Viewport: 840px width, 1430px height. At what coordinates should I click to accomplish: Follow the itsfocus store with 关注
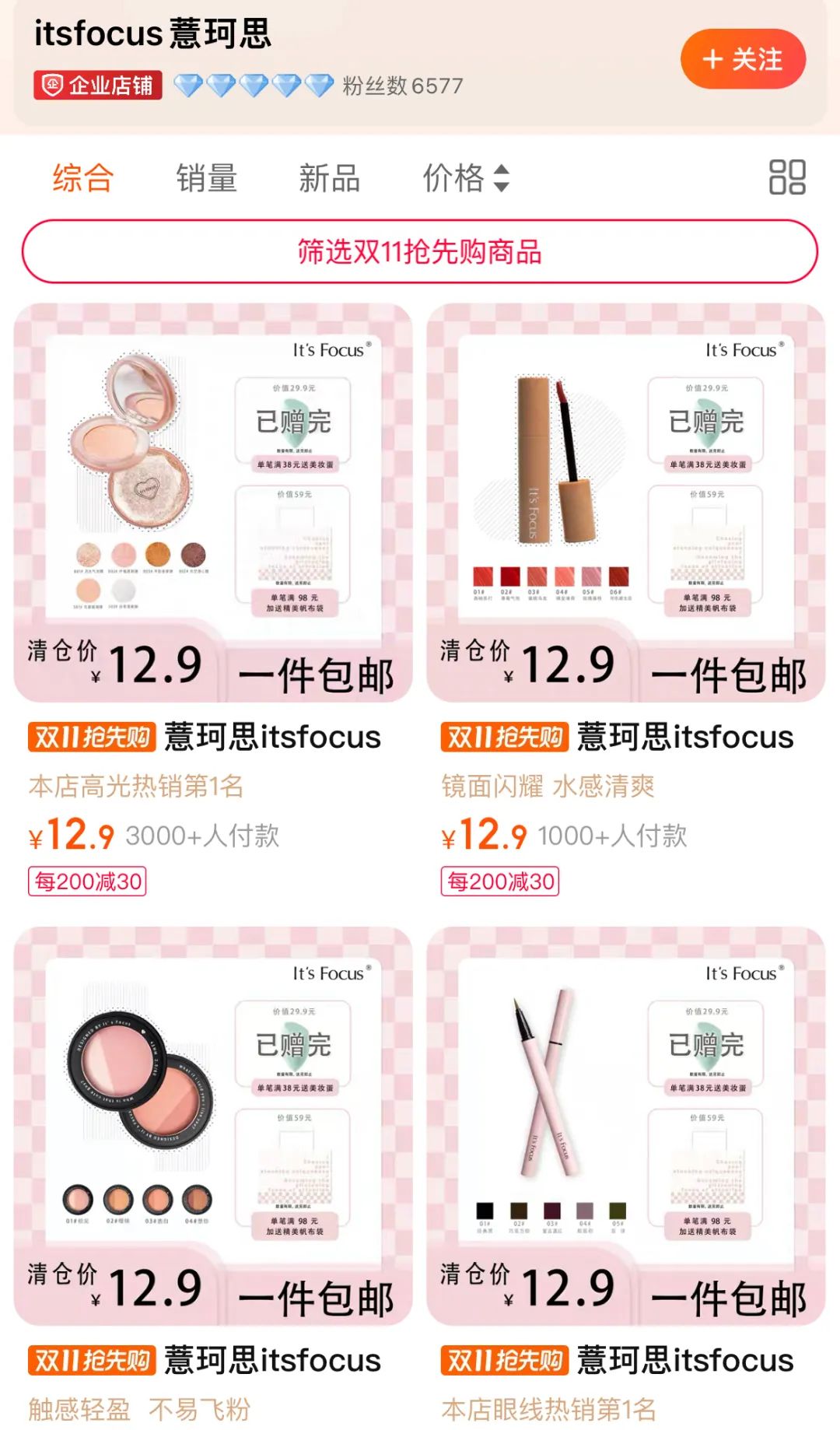[x=742, y=59]
